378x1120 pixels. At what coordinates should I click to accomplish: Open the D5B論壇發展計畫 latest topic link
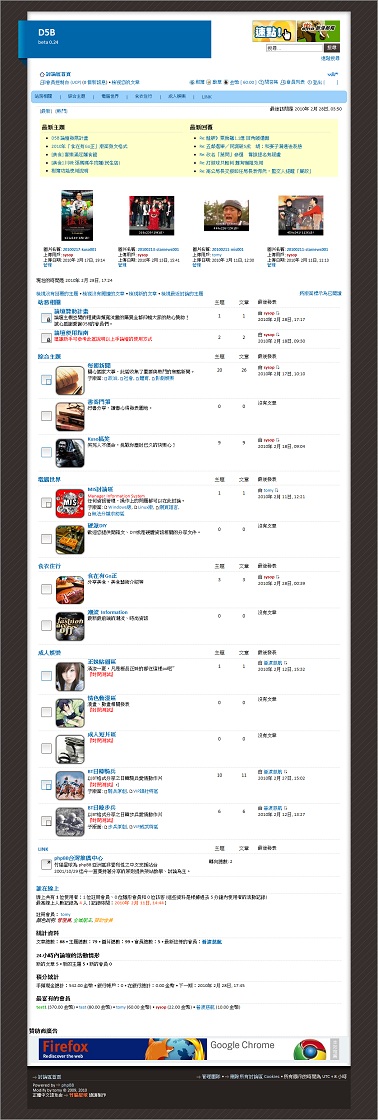(x=69, y=138)
